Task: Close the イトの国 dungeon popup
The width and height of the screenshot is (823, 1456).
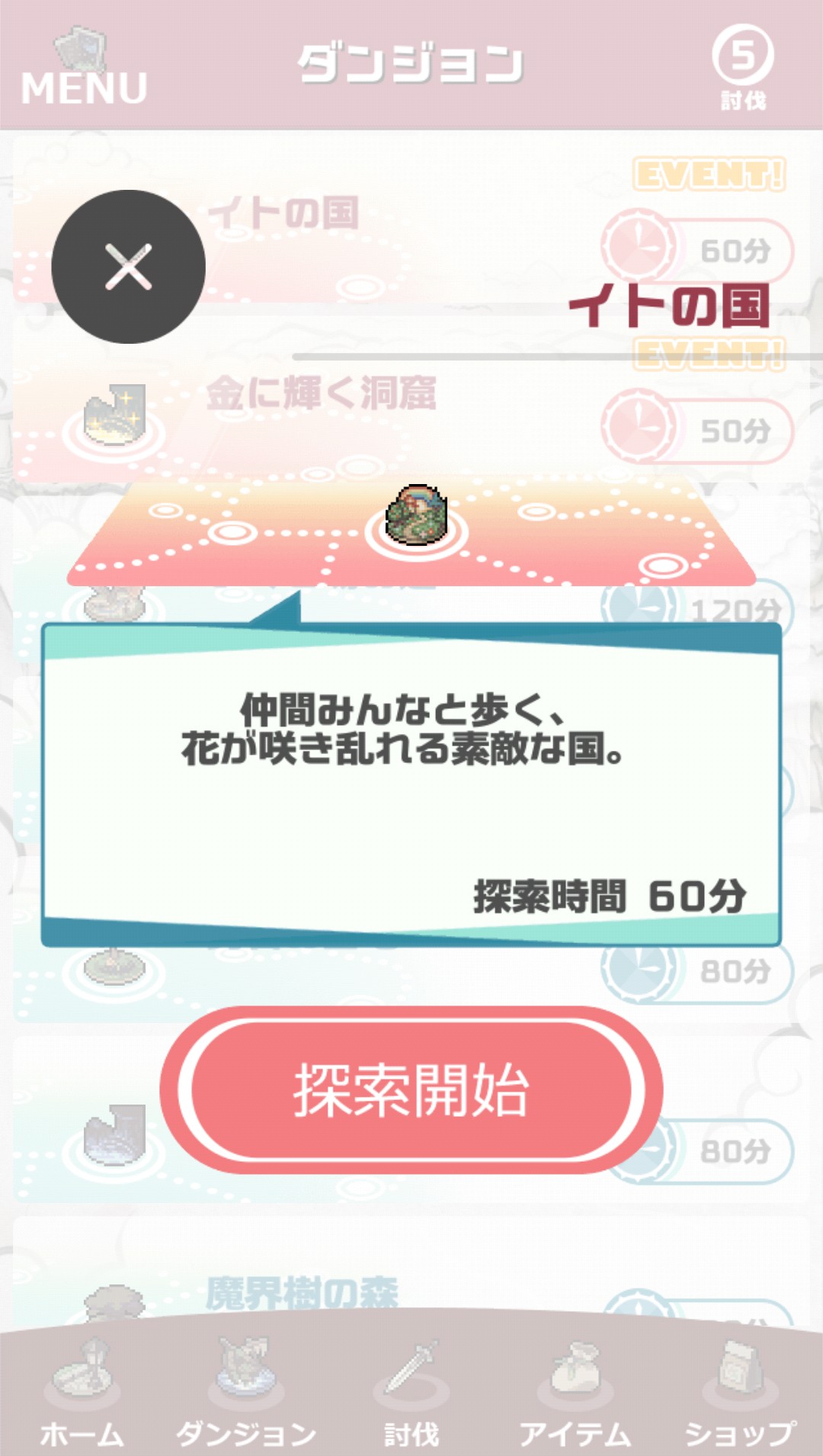Action: click(128, 267)
